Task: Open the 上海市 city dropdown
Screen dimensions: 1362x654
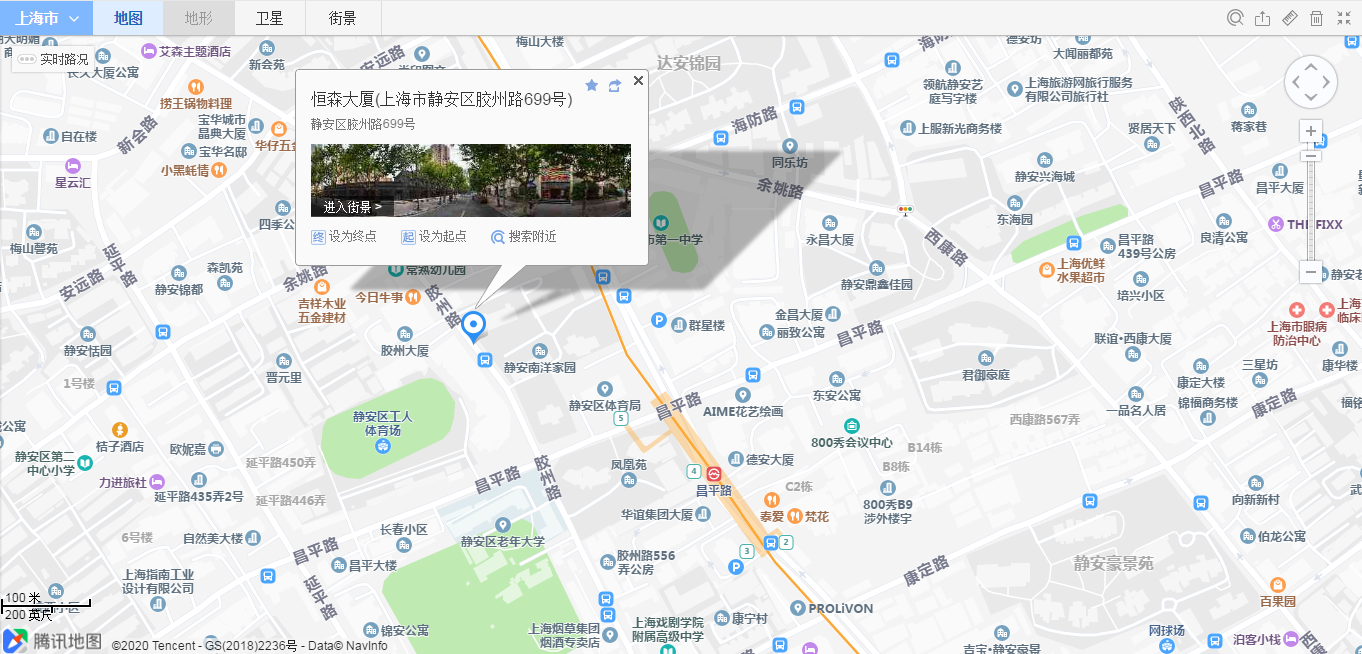Action: 46,18
